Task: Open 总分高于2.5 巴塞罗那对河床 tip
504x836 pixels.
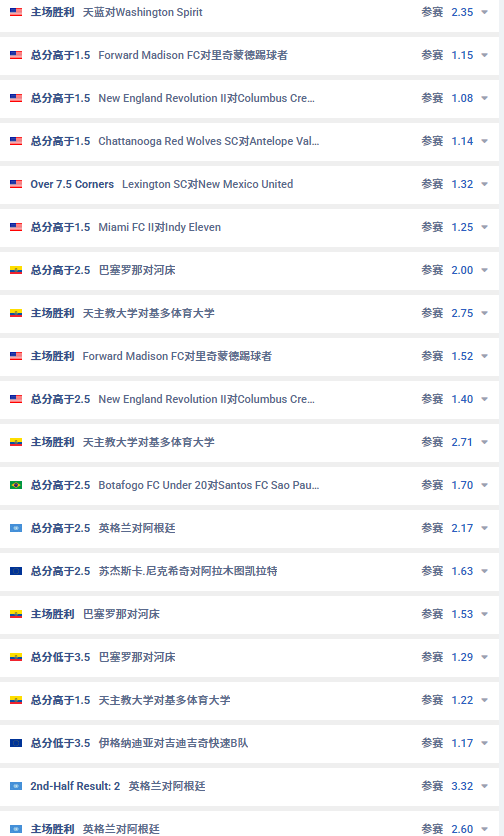Action: pos(249,270)
